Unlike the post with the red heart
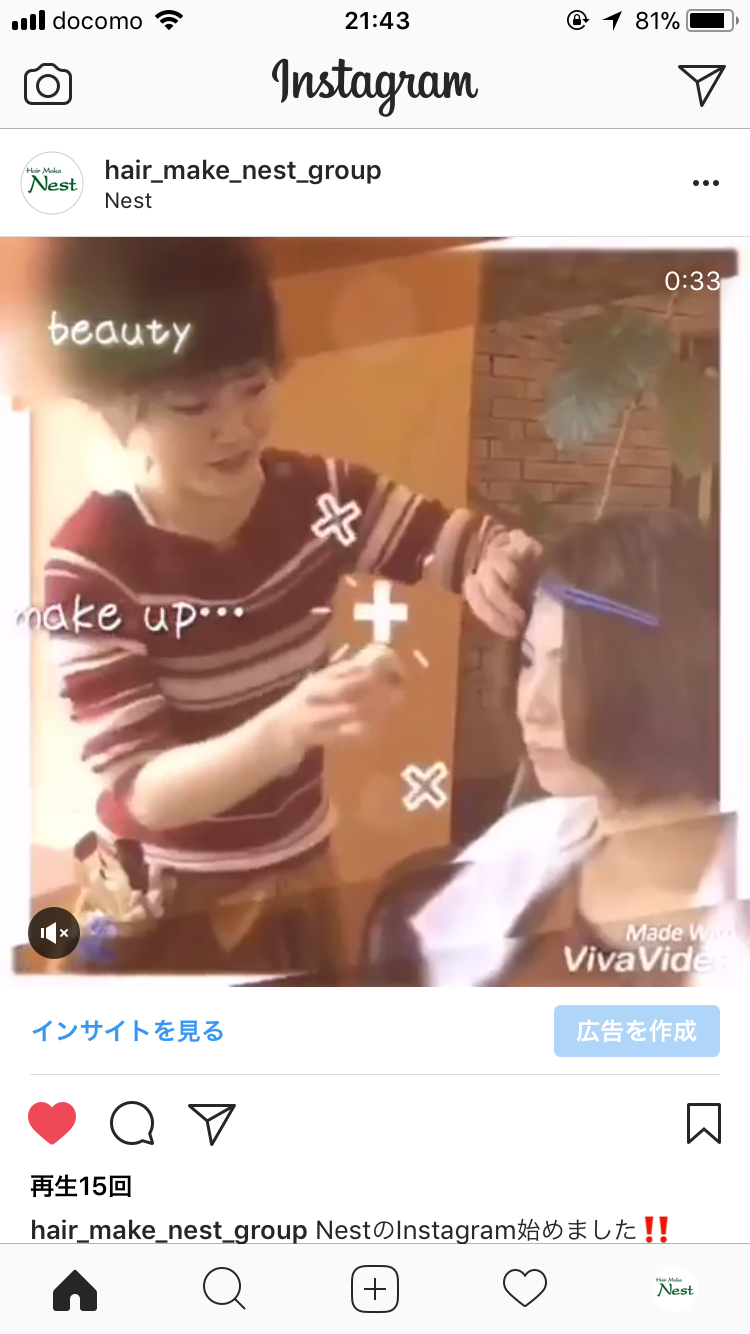 [x=52, y=1123]
